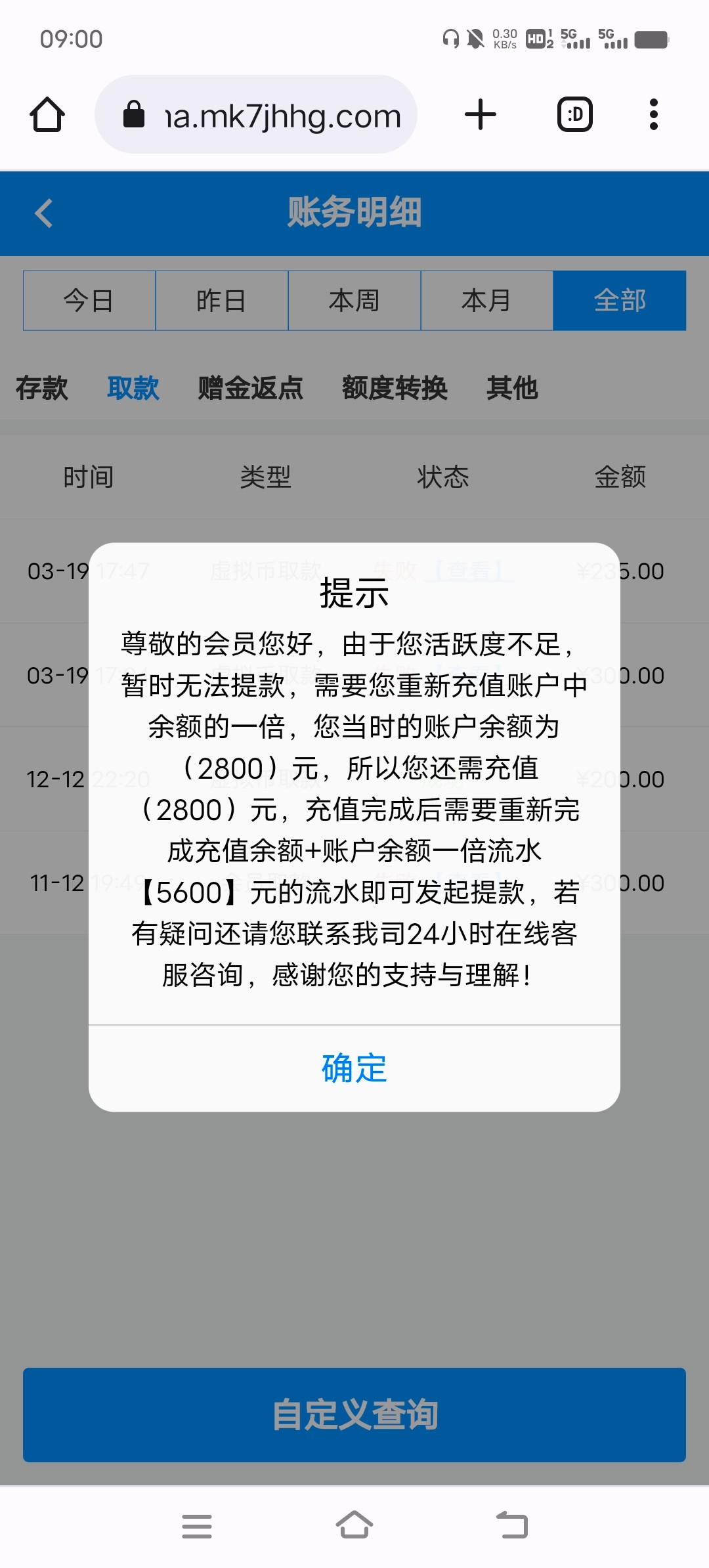Switch to the 本周 filter

[354, 301]
